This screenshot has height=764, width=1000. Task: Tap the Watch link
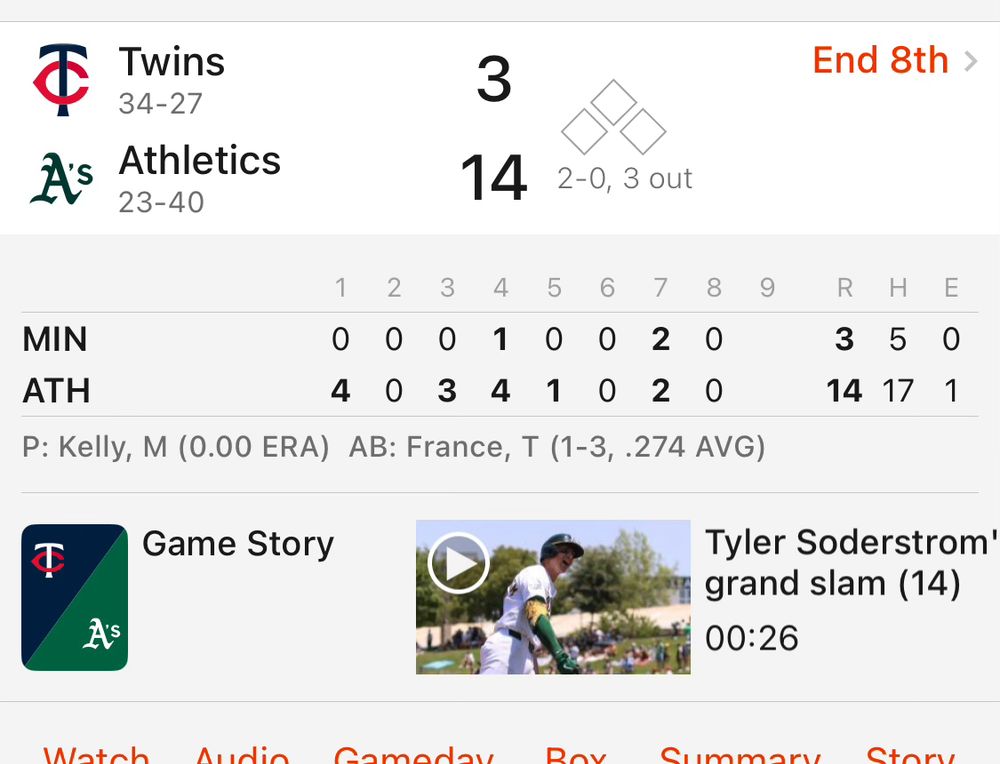[96, 754]
